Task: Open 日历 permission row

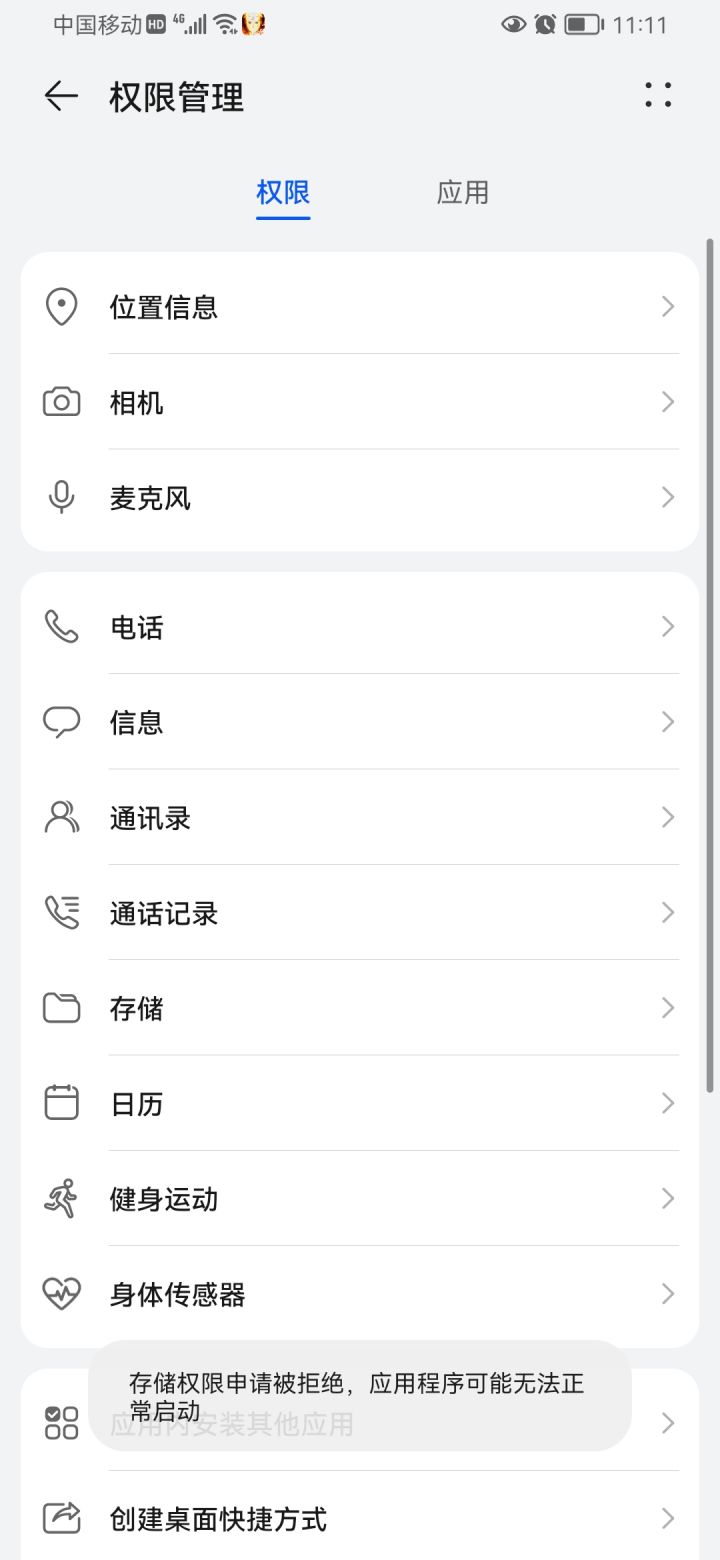Action: point(360,1104)
